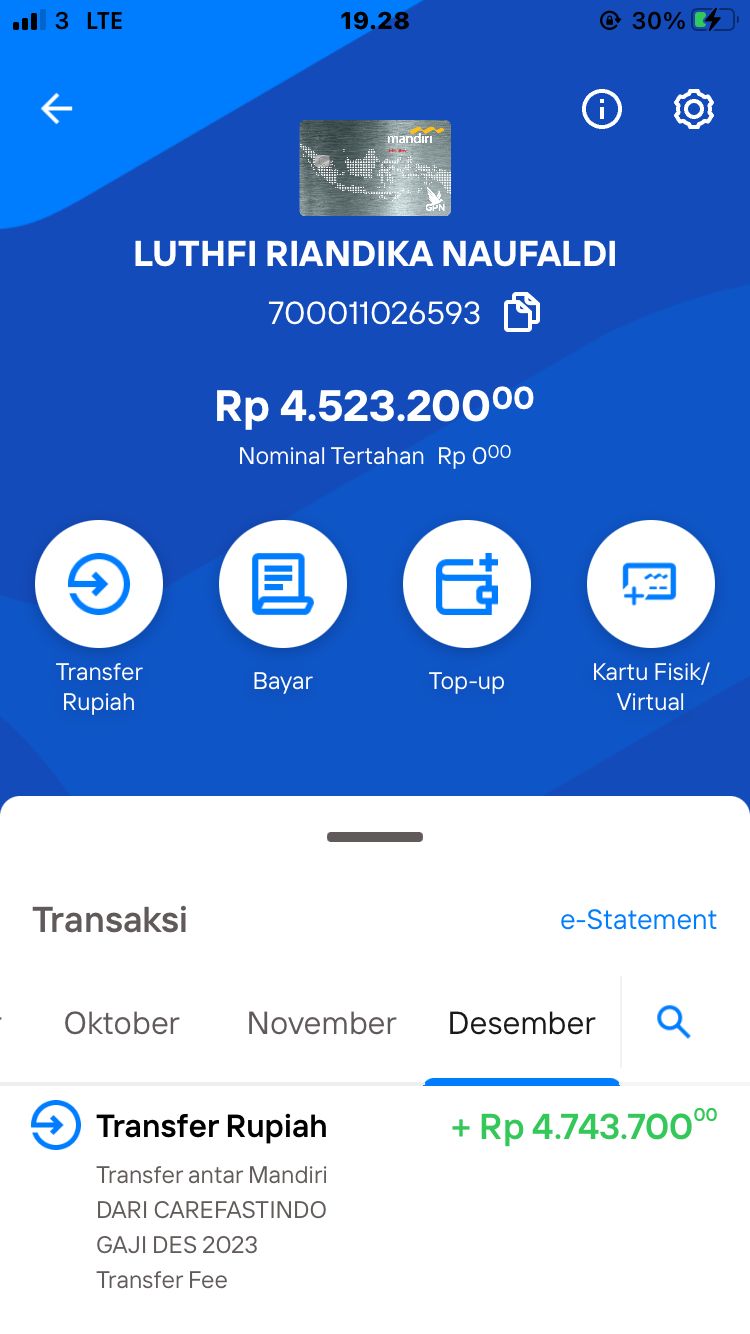The height and width of the screenshot is (1334, 750).
Task: Search transactions with the magnifier icon
Action: [x=674, y=1022]
